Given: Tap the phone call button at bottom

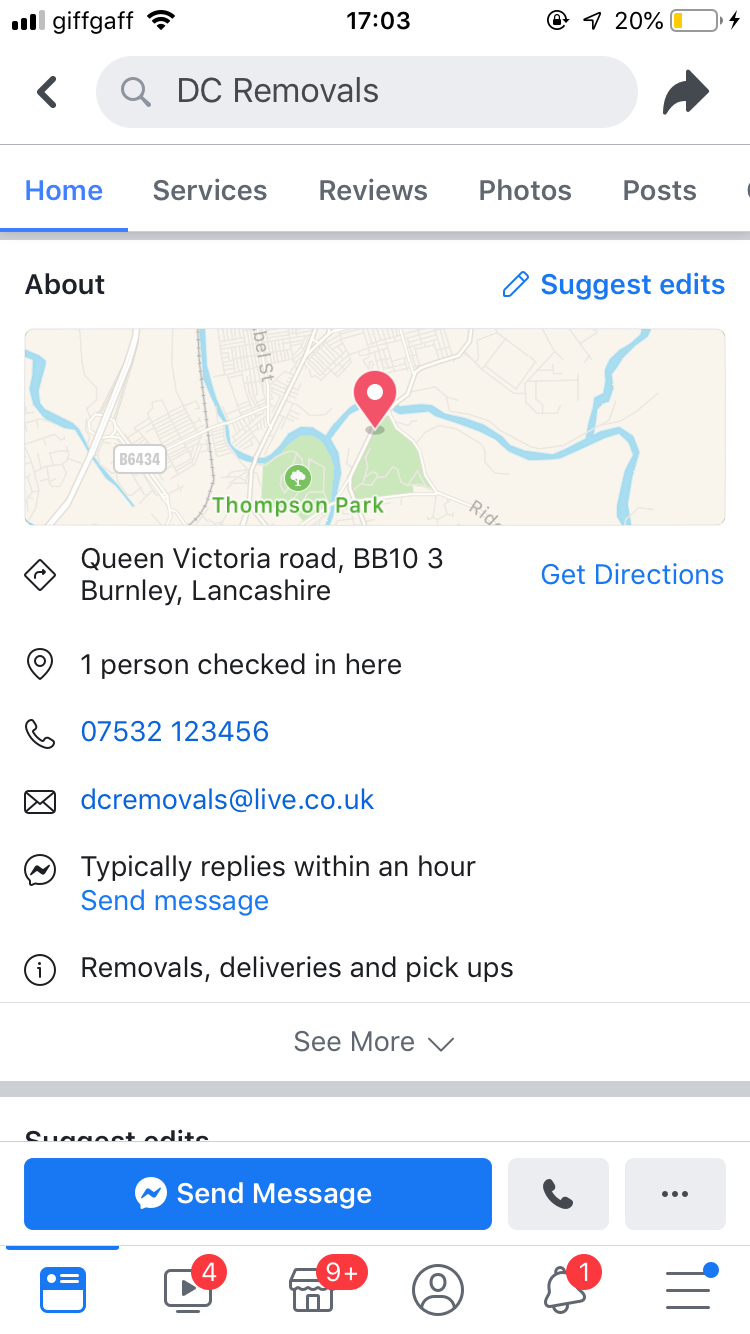Looking at the screenshot, I should (558, 1193).
